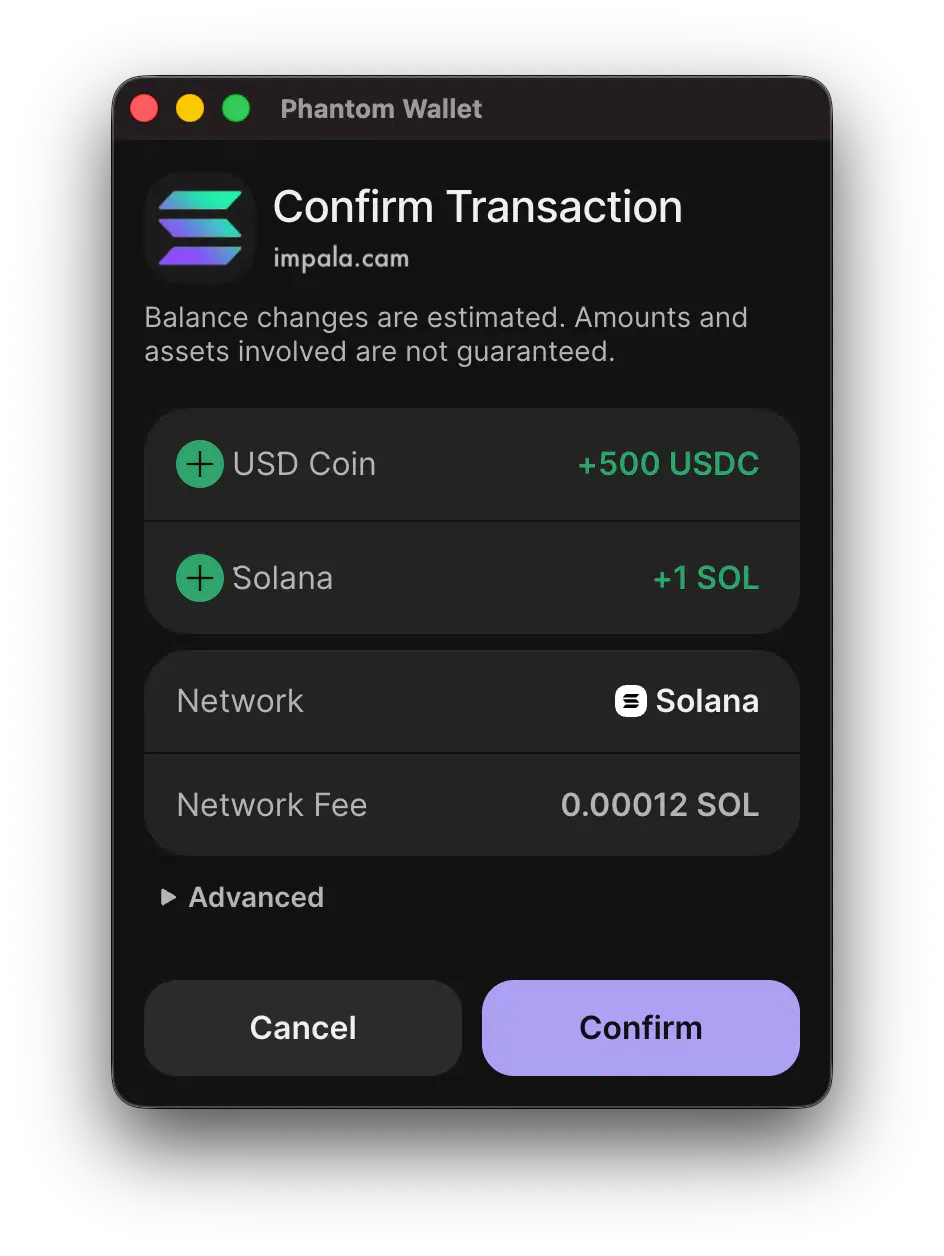Cancel the transaction
The image size is (944, 1256).
coord(303,1027)
